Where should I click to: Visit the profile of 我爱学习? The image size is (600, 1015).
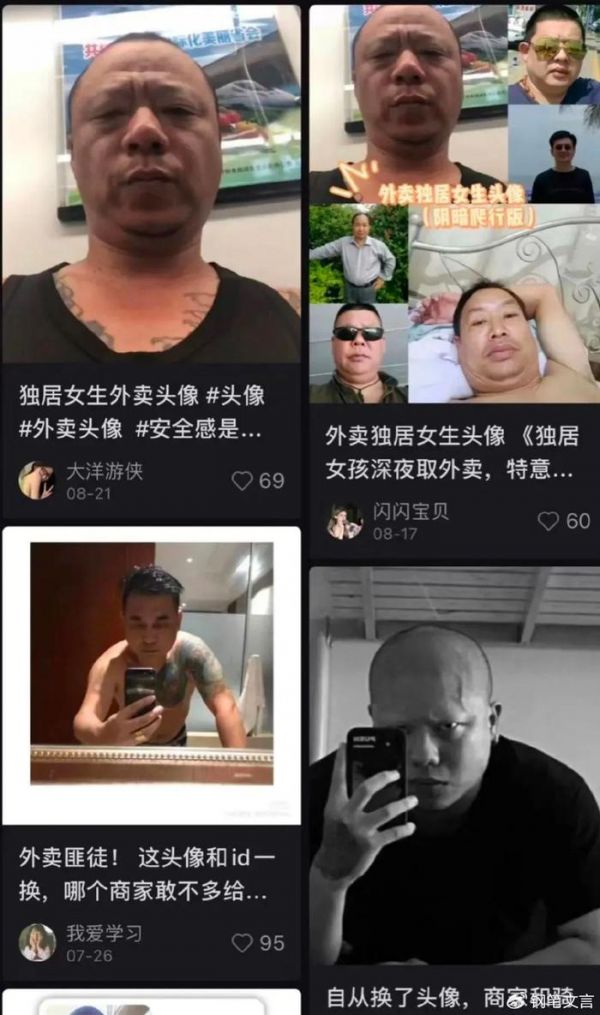(x=37, y=942)
